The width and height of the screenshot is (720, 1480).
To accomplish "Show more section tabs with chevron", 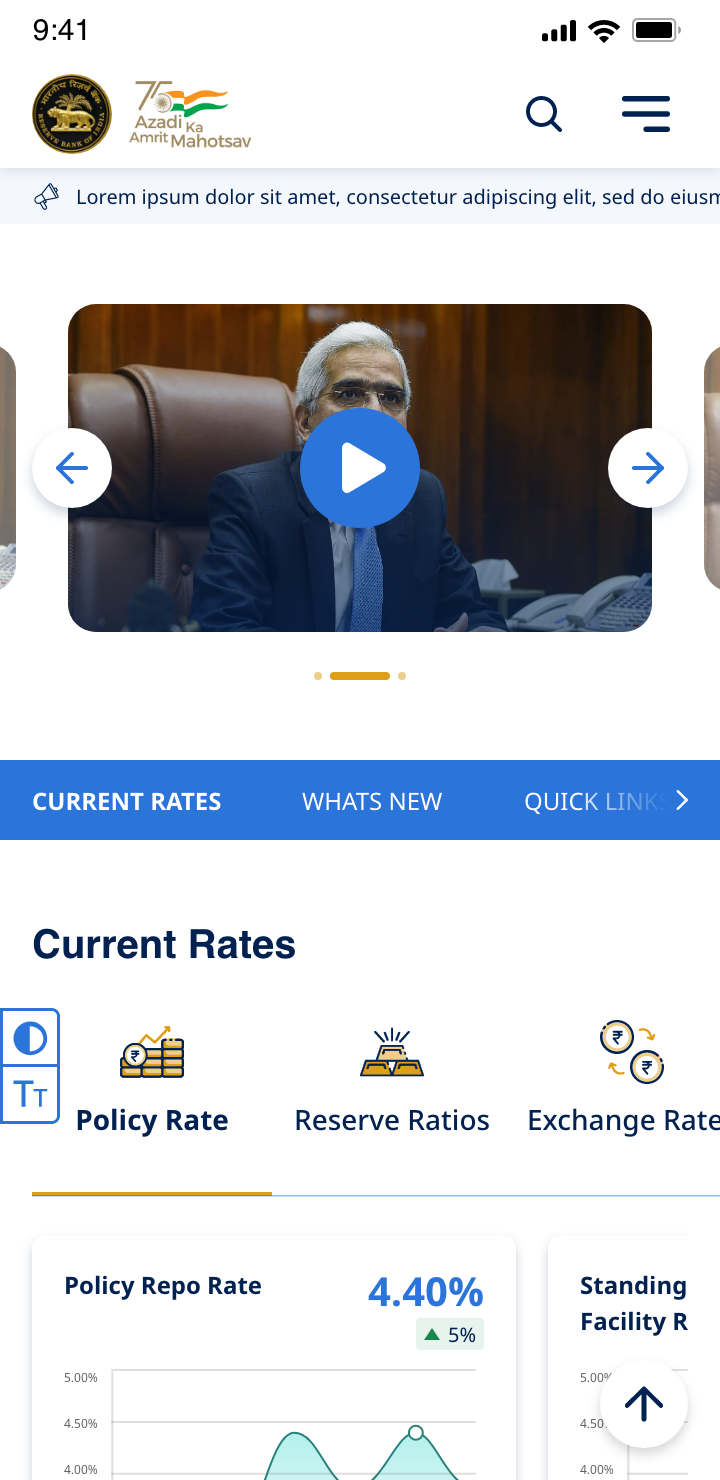I will [x=682, y=800].
